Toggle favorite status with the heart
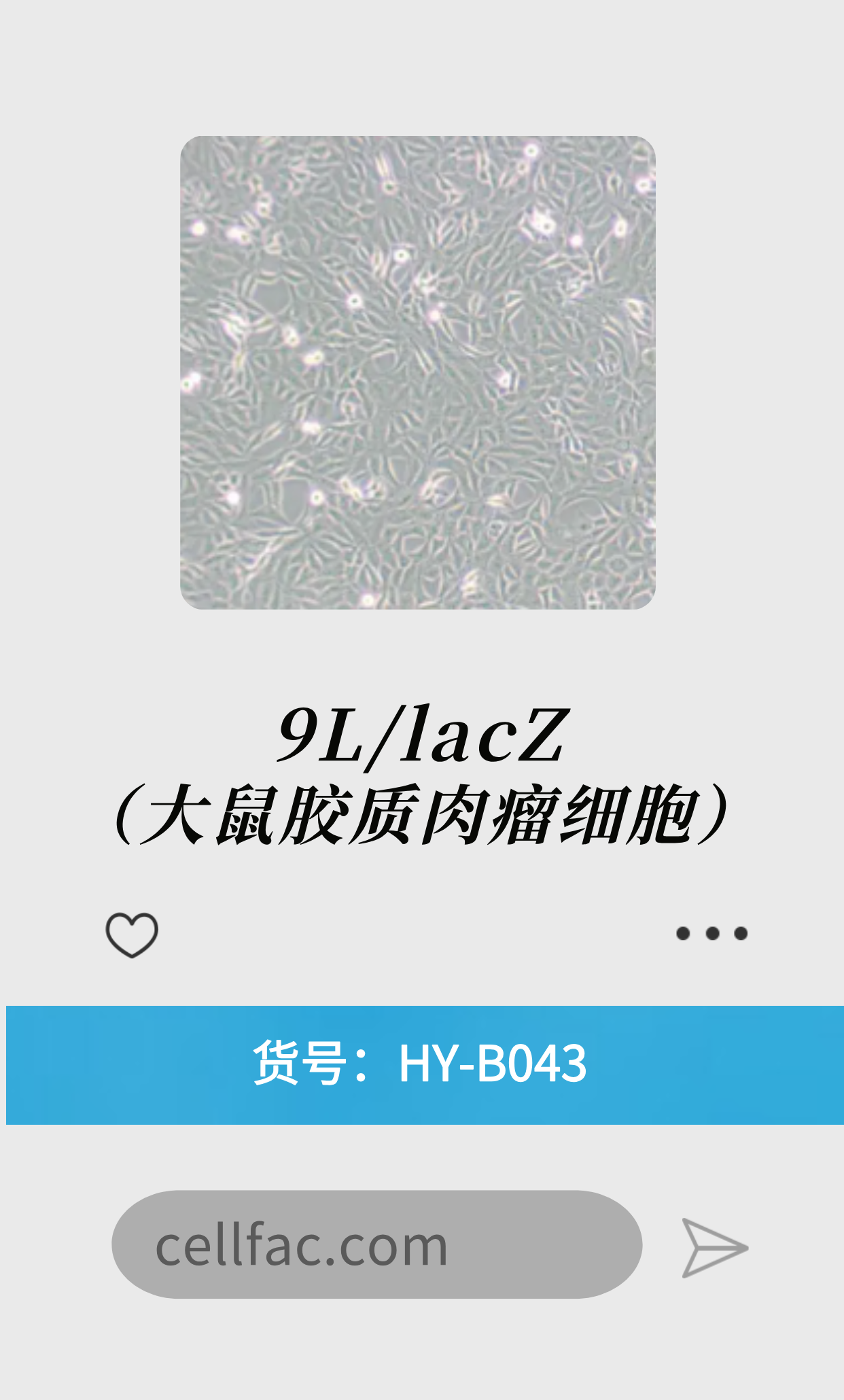This screenshot has width=844, height=1400. [133, 933]
